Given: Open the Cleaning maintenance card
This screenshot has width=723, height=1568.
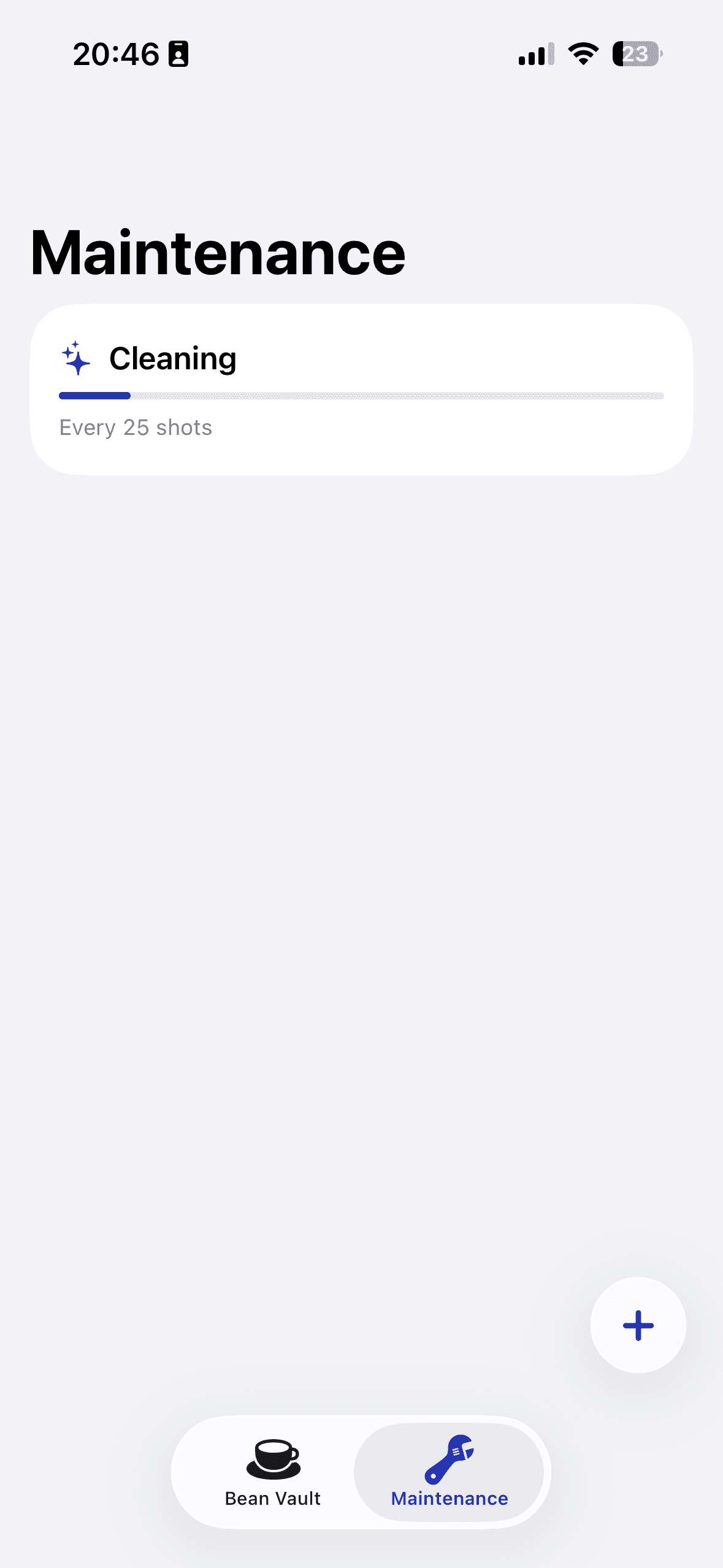Looking at the screenshot, I should pos(361,388).
